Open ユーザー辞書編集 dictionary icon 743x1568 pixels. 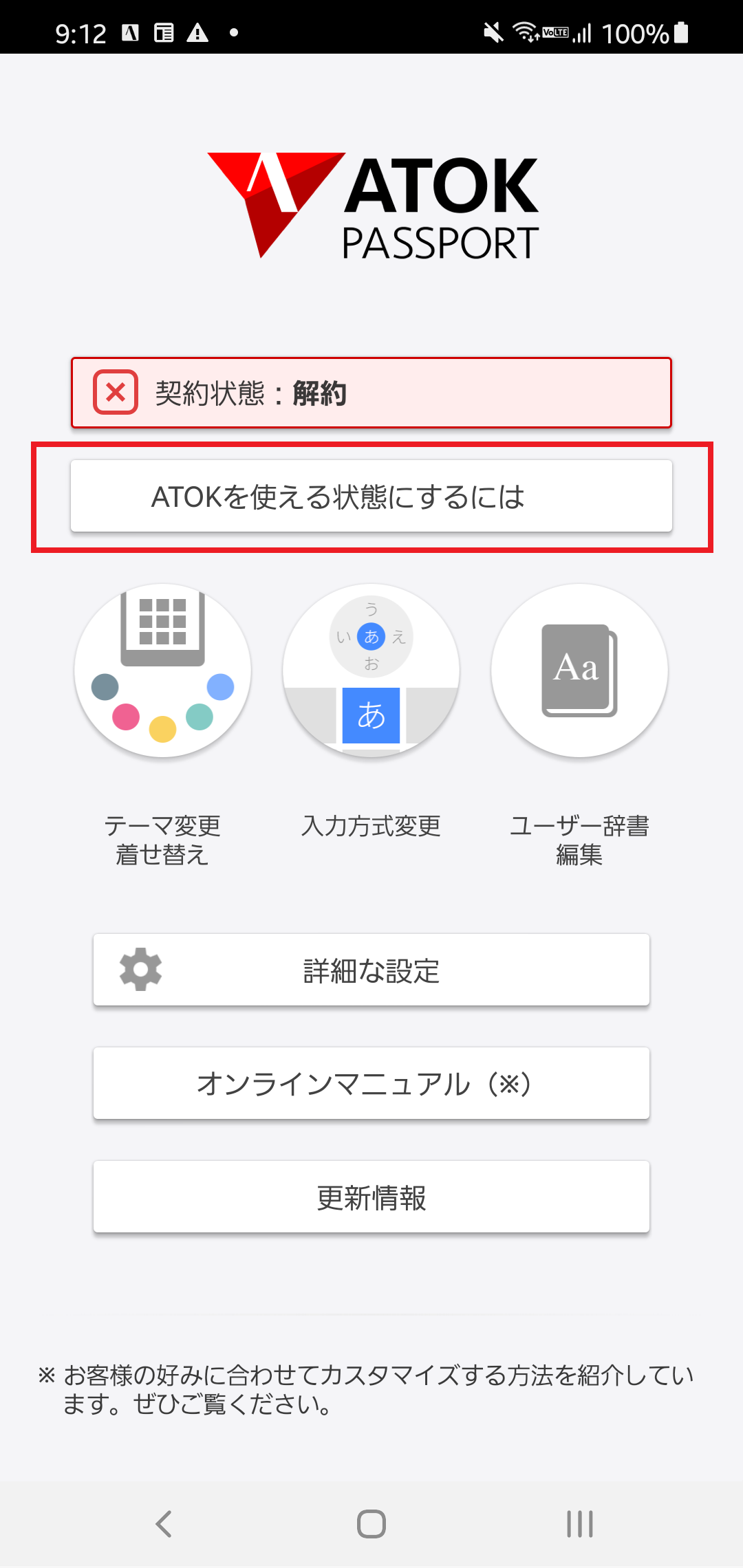tap(579, 671)
